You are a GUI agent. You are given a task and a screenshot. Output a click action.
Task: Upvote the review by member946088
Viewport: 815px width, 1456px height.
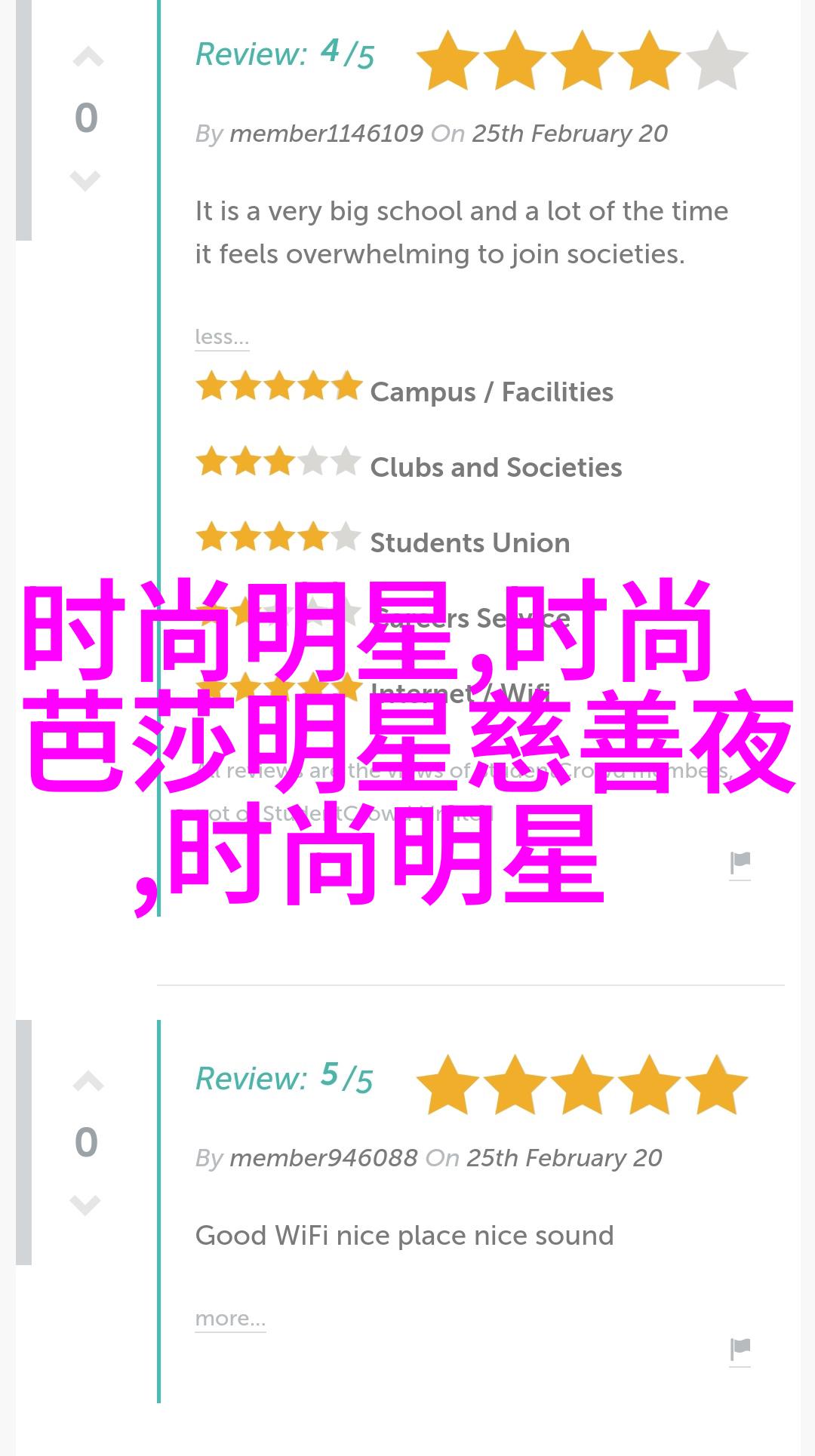88,1083
